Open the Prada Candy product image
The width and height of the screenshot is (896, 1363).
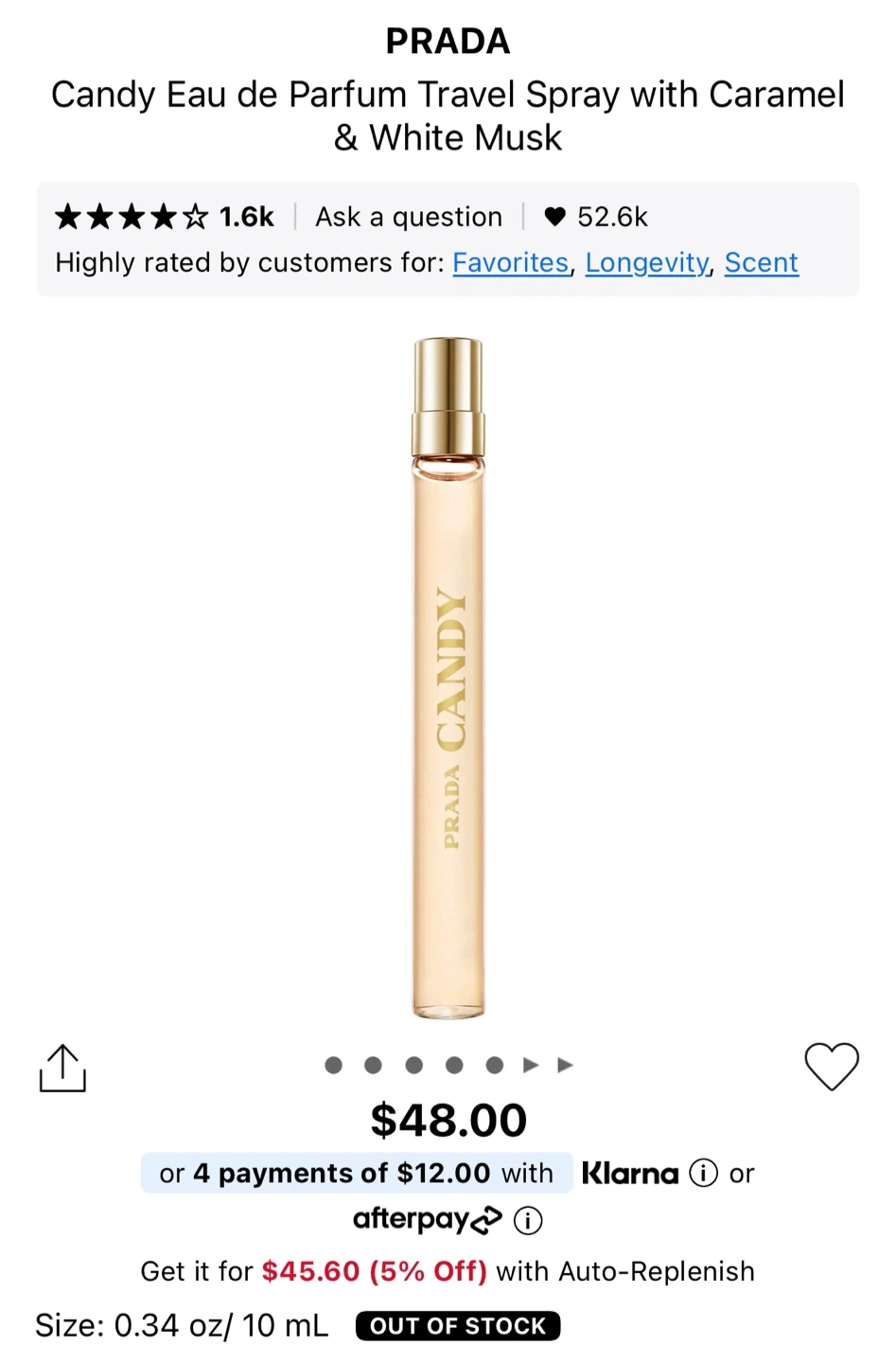448,677
